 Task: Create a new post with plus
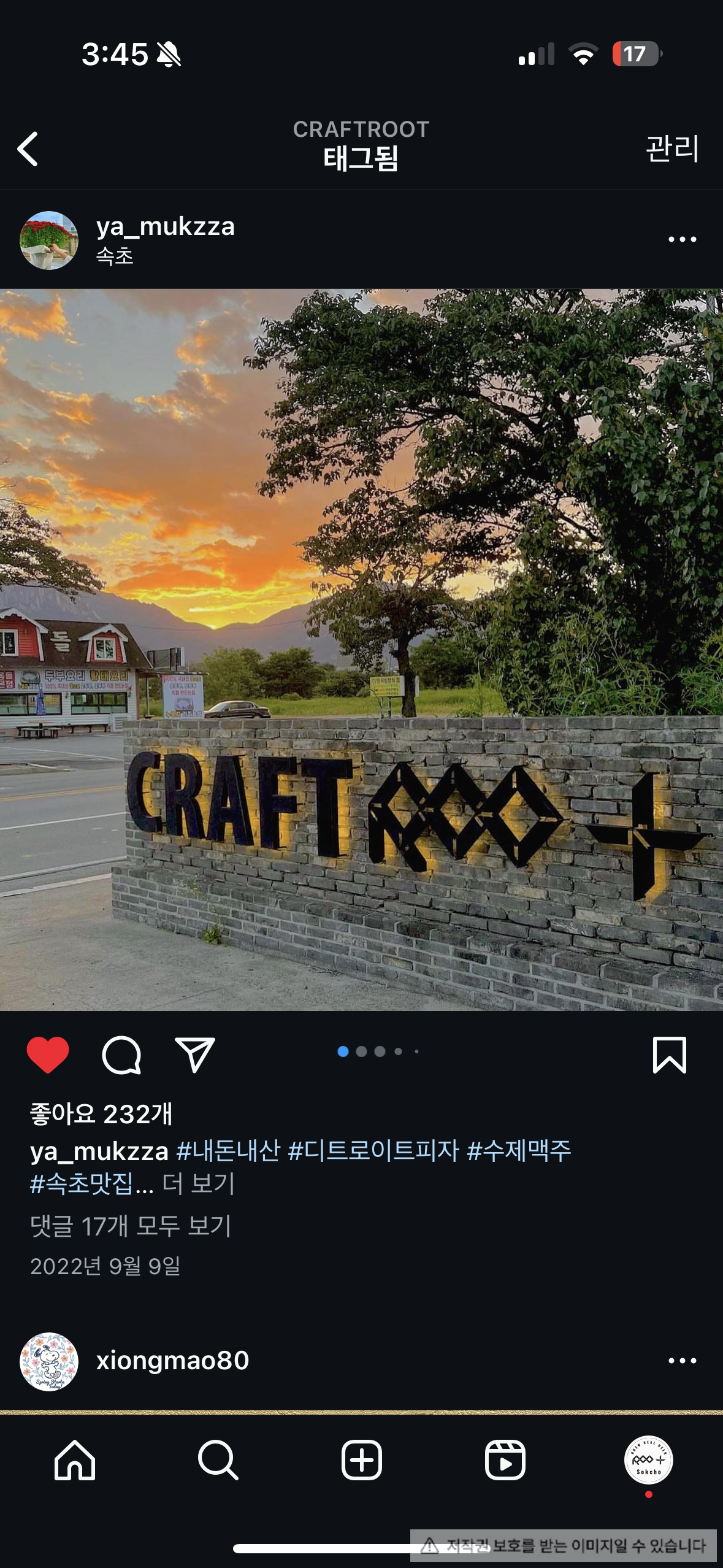coord(361,1460)
